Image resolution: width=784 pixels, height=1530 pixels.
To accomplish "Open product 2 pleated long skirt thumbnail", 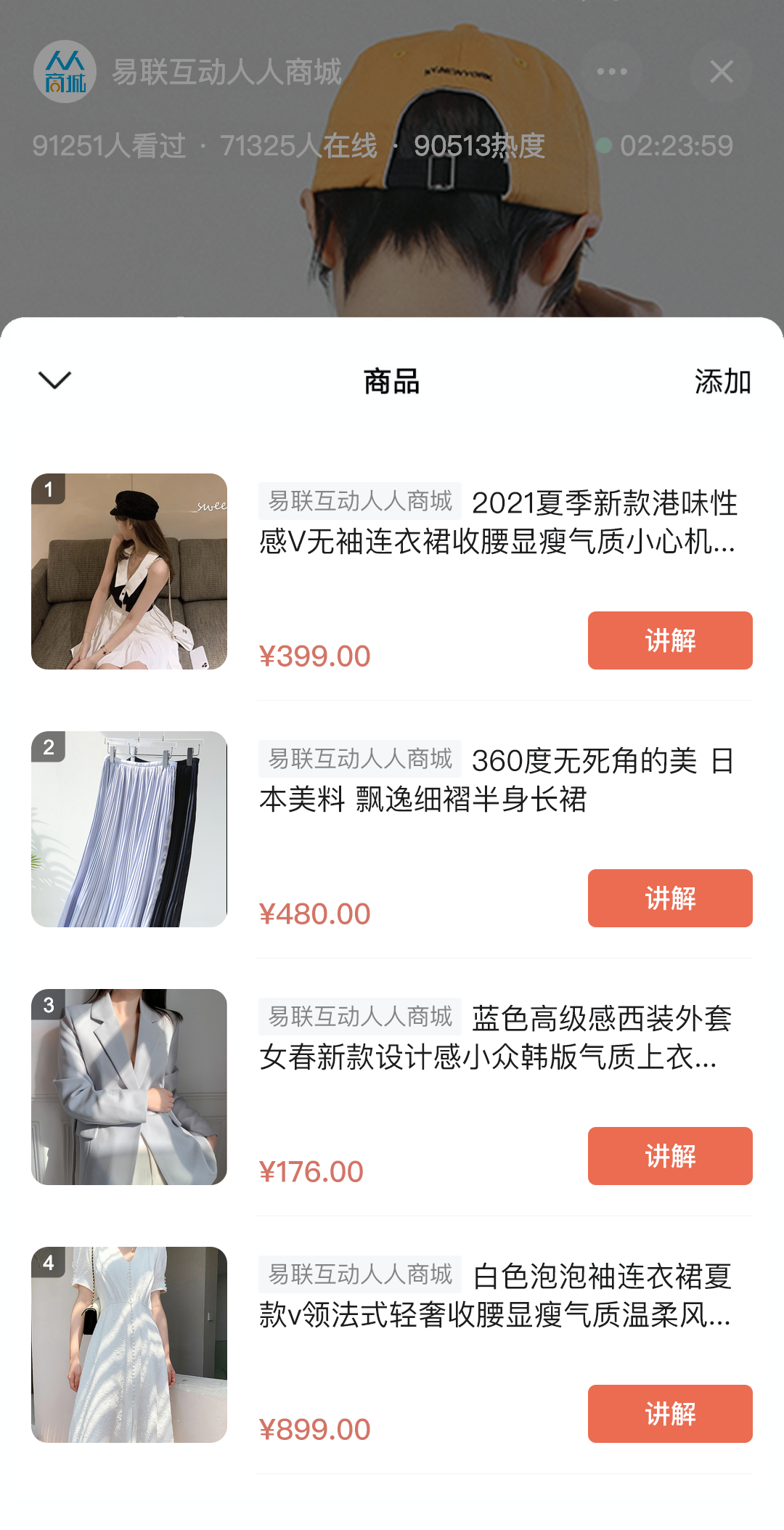I will tap(129, 829).
